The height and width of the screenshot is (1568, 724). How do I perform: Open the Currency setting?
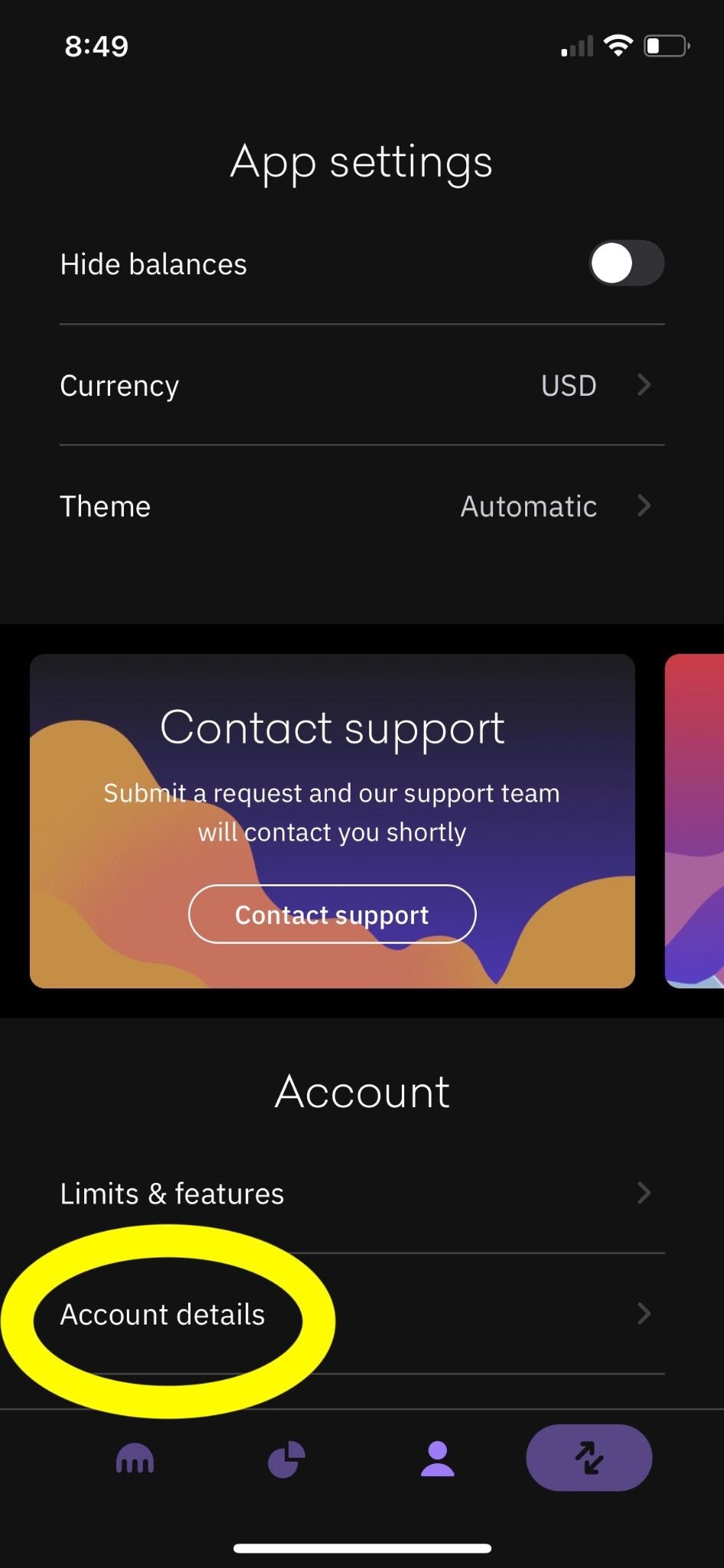click(x=361, y=385)
